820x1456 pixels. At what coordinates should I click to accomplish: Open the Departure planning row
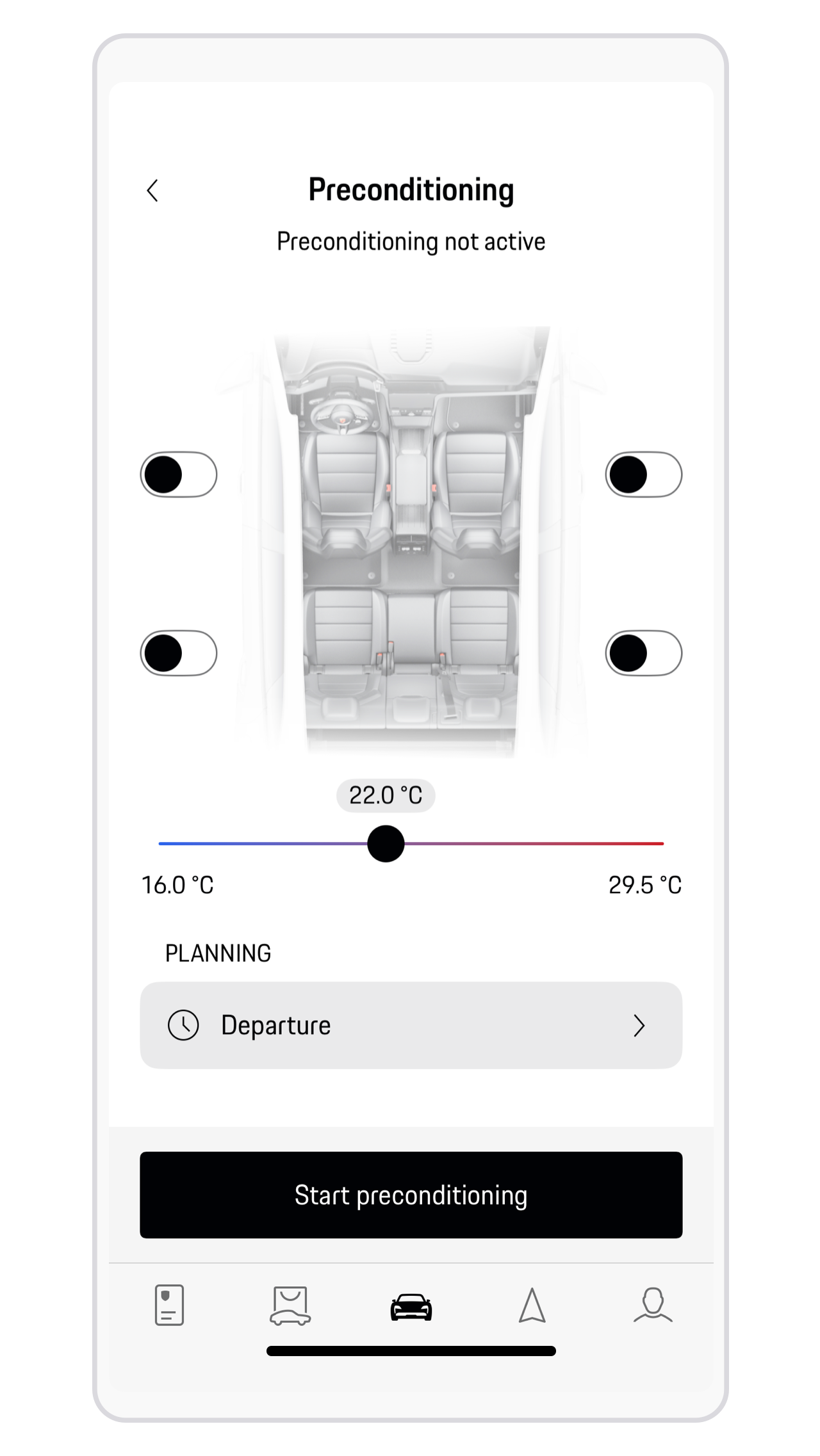point(411,1025)
